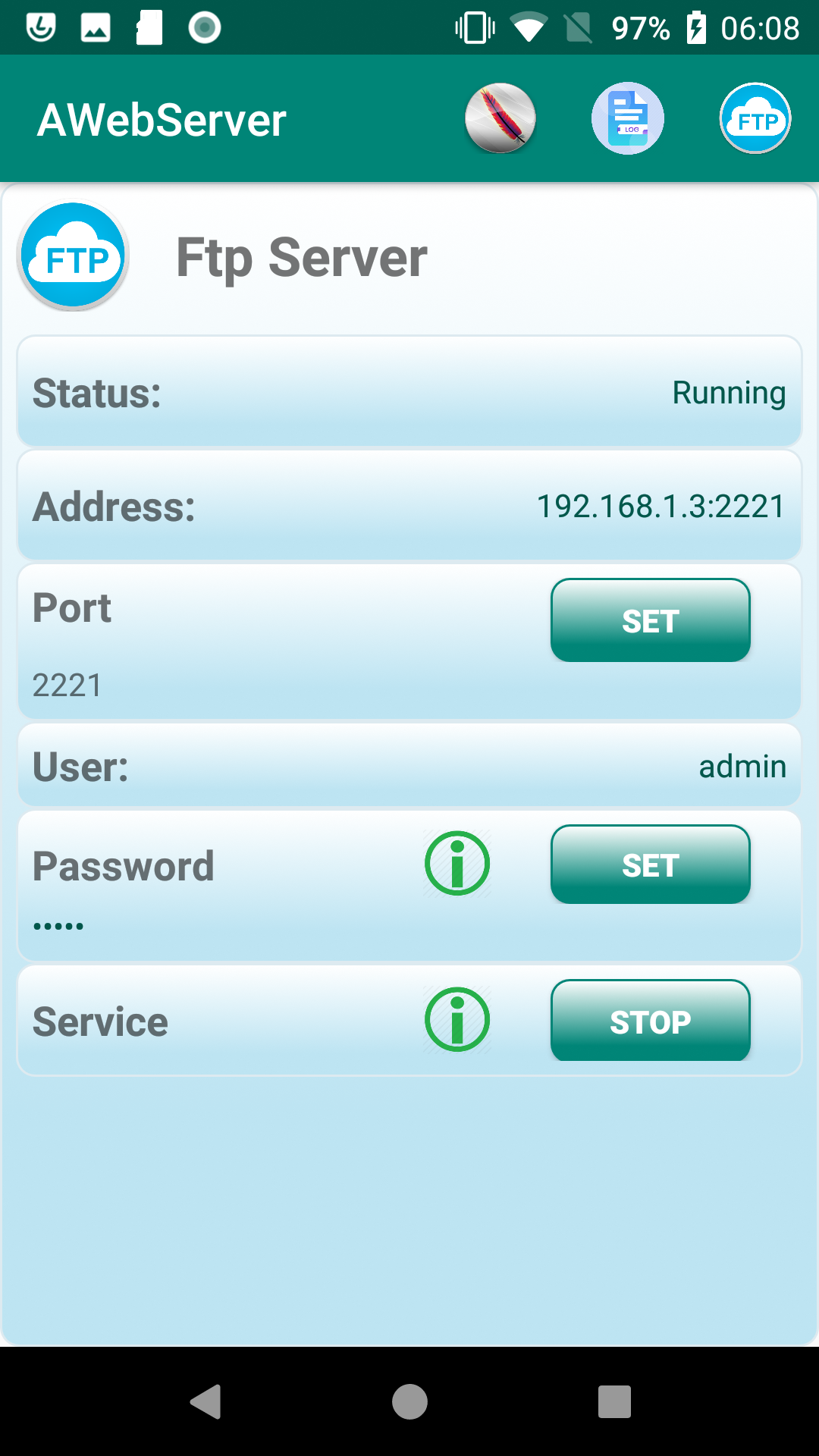819x1456 pixels.
Task: Click the large FTP cloud icon
Action: point(72,256)
